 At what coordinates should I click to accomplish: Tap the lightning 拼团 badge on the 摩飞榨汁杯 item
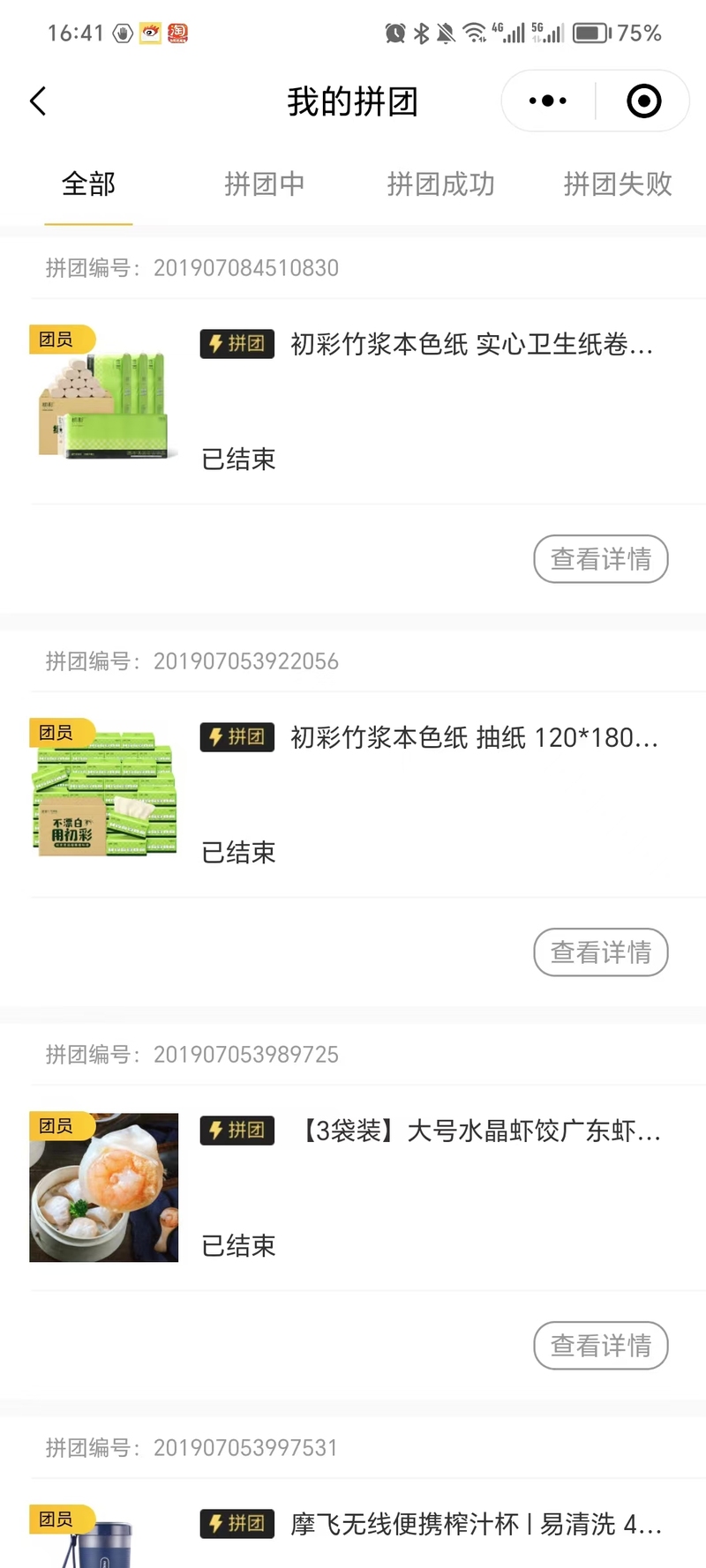point(236,1524)
